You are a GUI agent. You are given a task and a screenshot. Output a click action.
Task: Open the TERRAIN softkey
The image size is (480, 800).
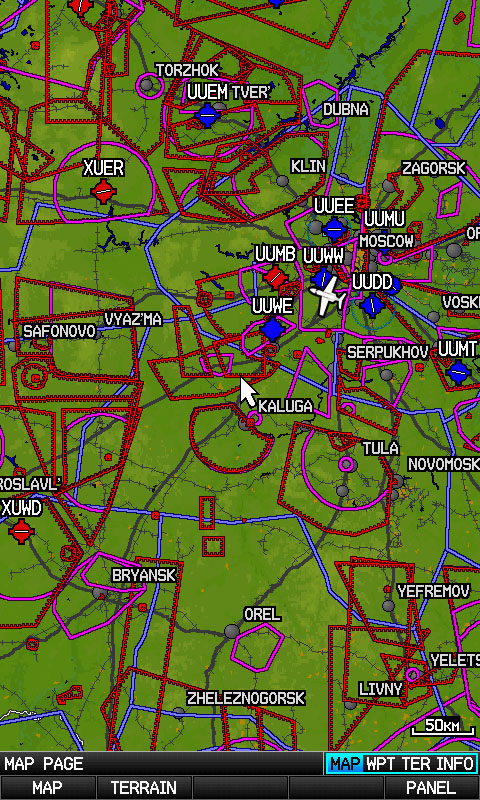(144, 788)
